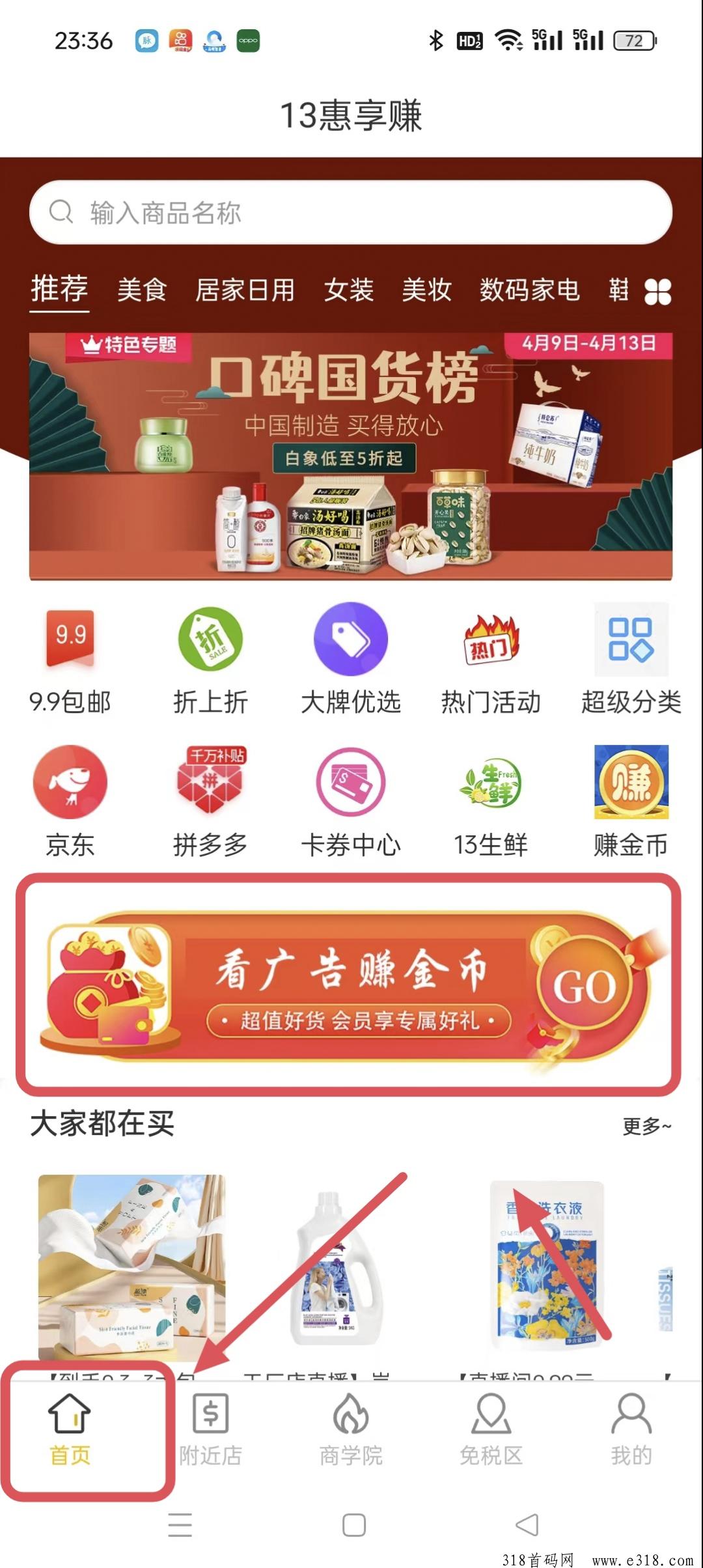Switch to the 数码家电 tab

click(529, 290)
